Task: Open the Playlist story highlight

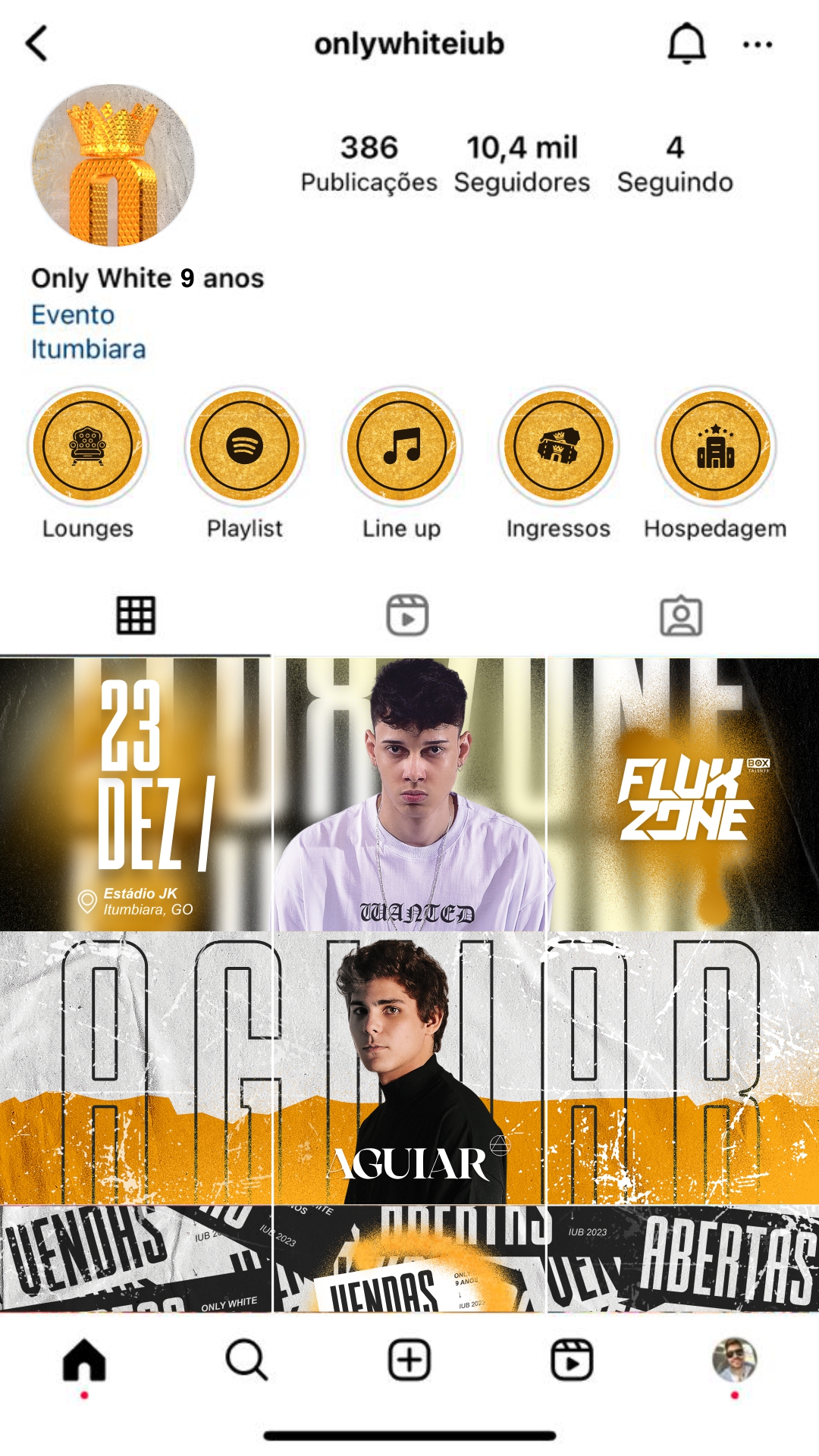Action: 244,446
